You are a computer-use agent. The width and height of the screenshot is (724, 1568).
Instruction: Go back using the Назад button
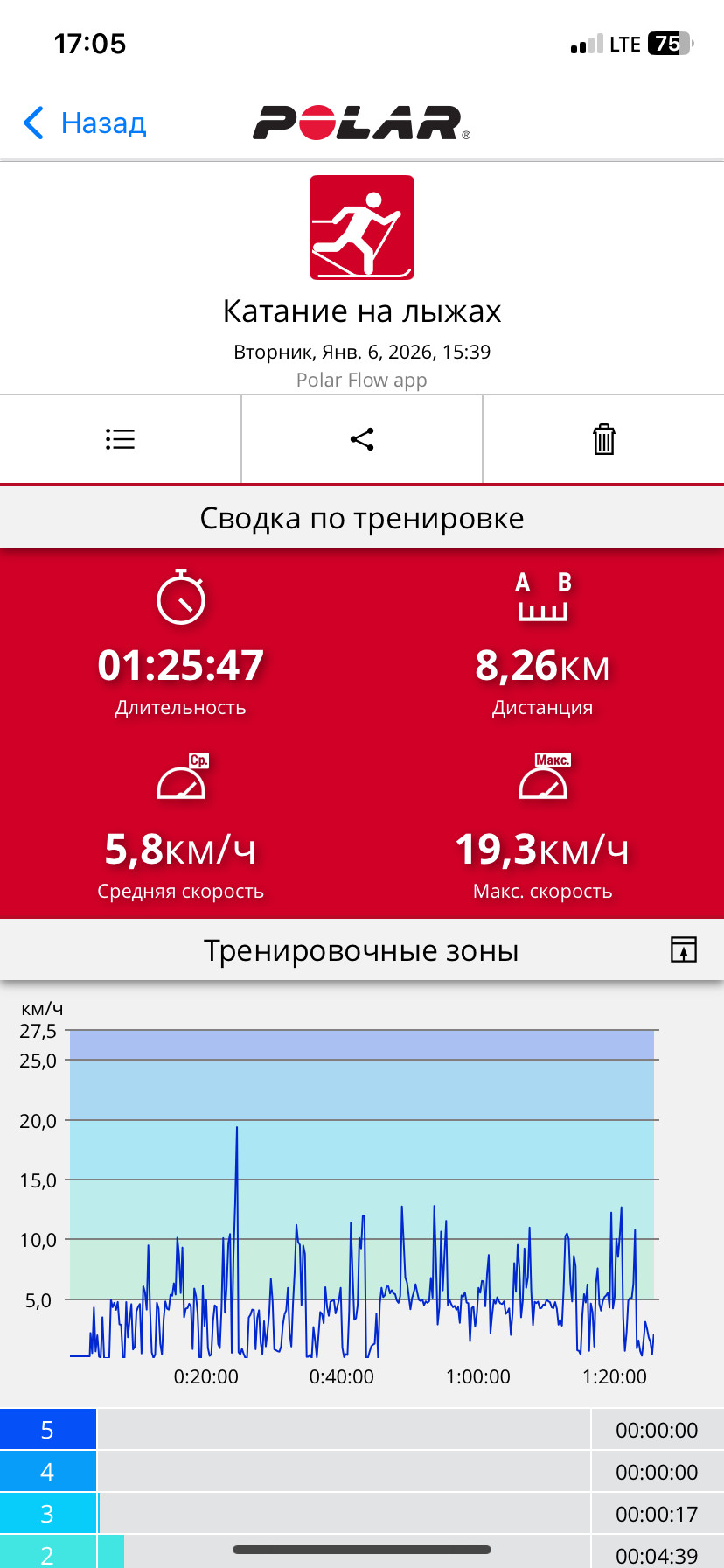coord(85,123)
